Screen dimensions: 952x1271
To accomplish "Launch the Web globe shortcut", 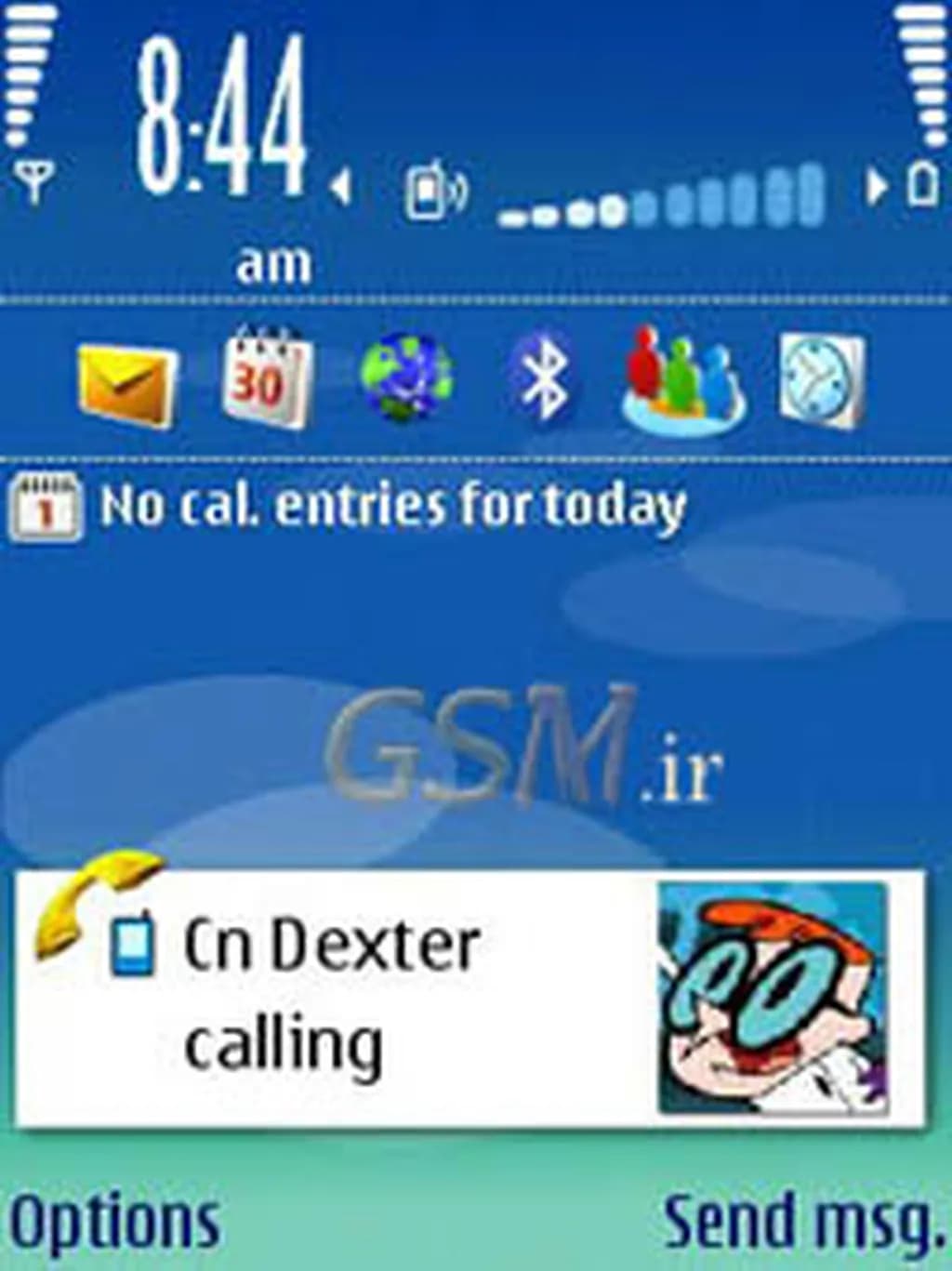I will click(x=406, y=377).
